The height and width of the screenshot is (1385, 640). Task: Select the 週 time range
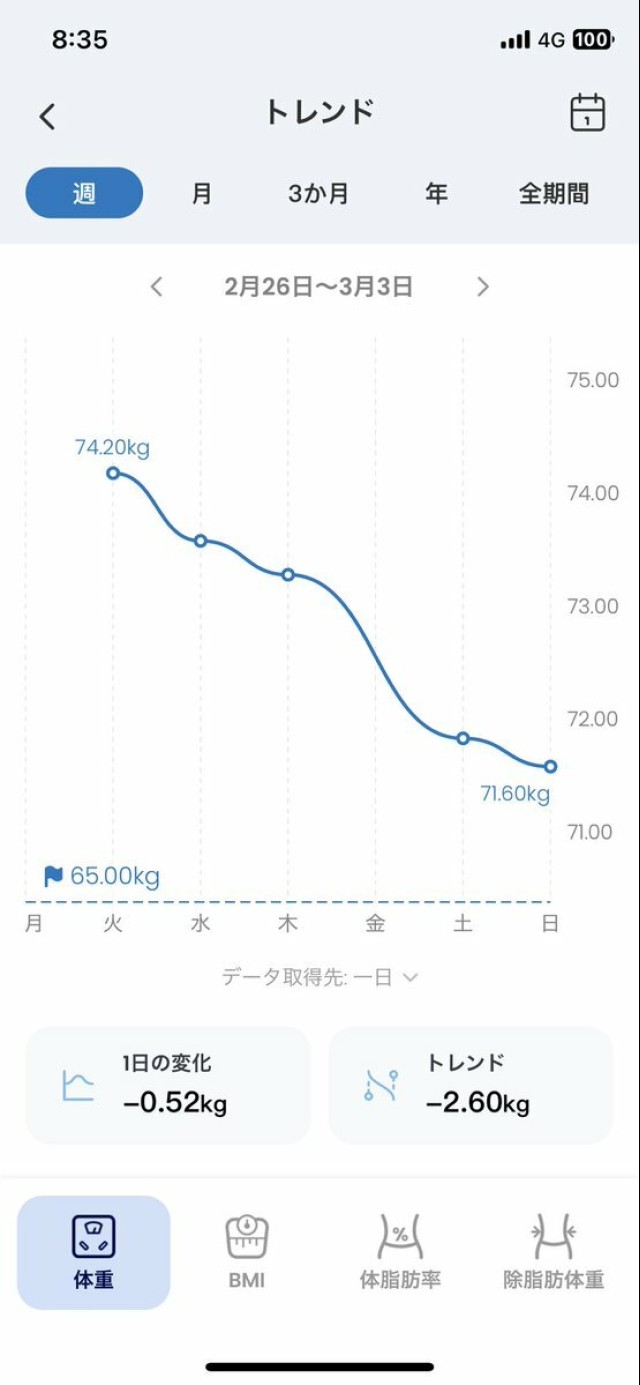84,193
